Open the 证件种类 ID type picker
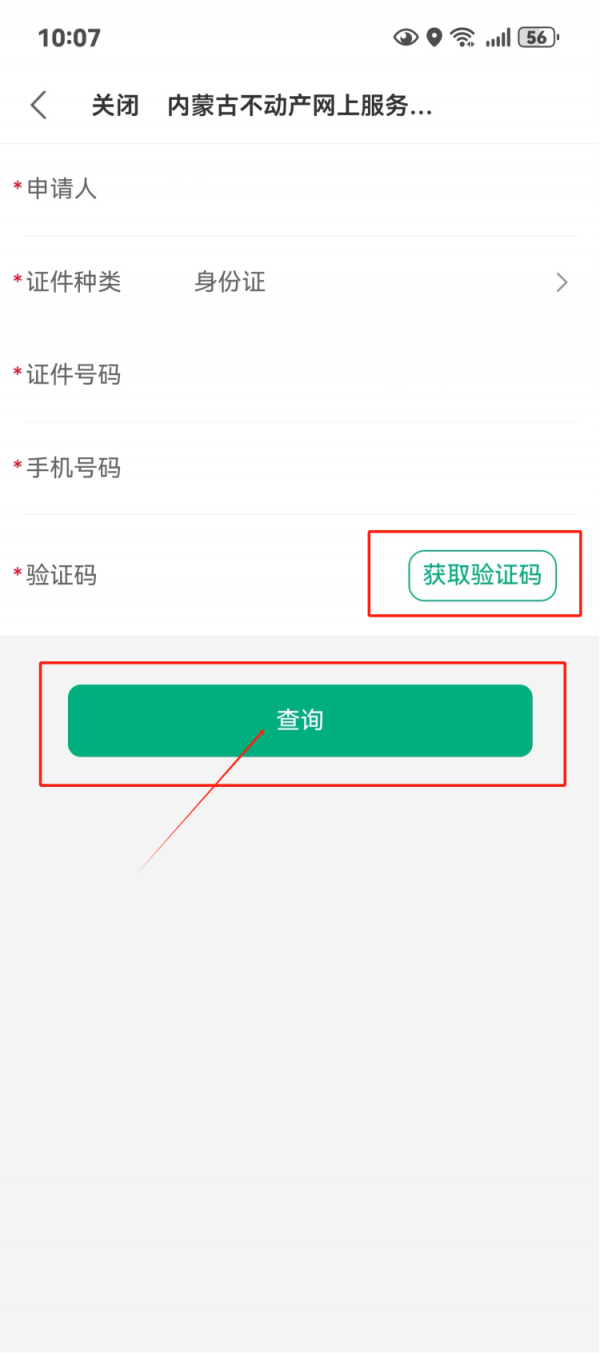 pos(380,282)
